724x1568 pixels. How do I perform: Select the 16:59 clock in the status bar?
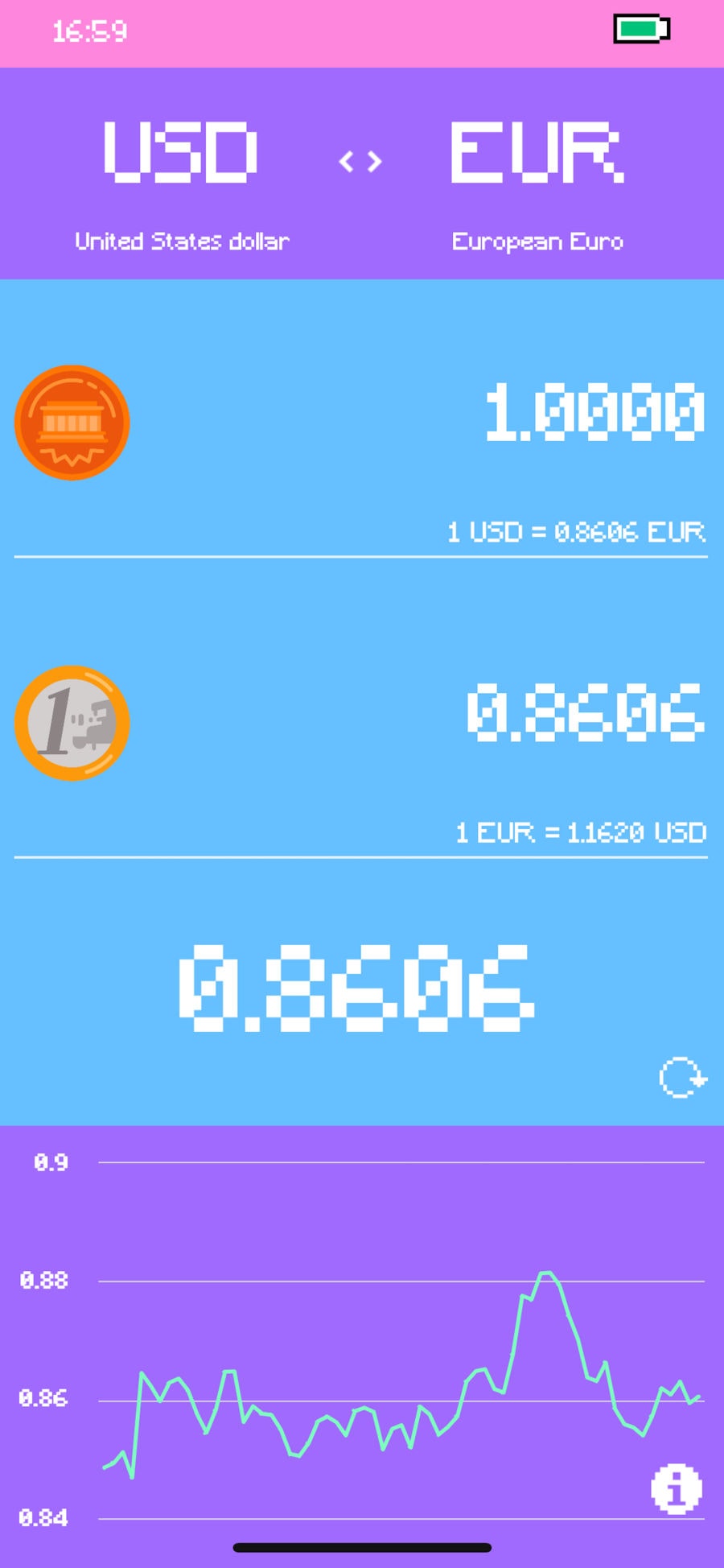click(x=88, y=32)
